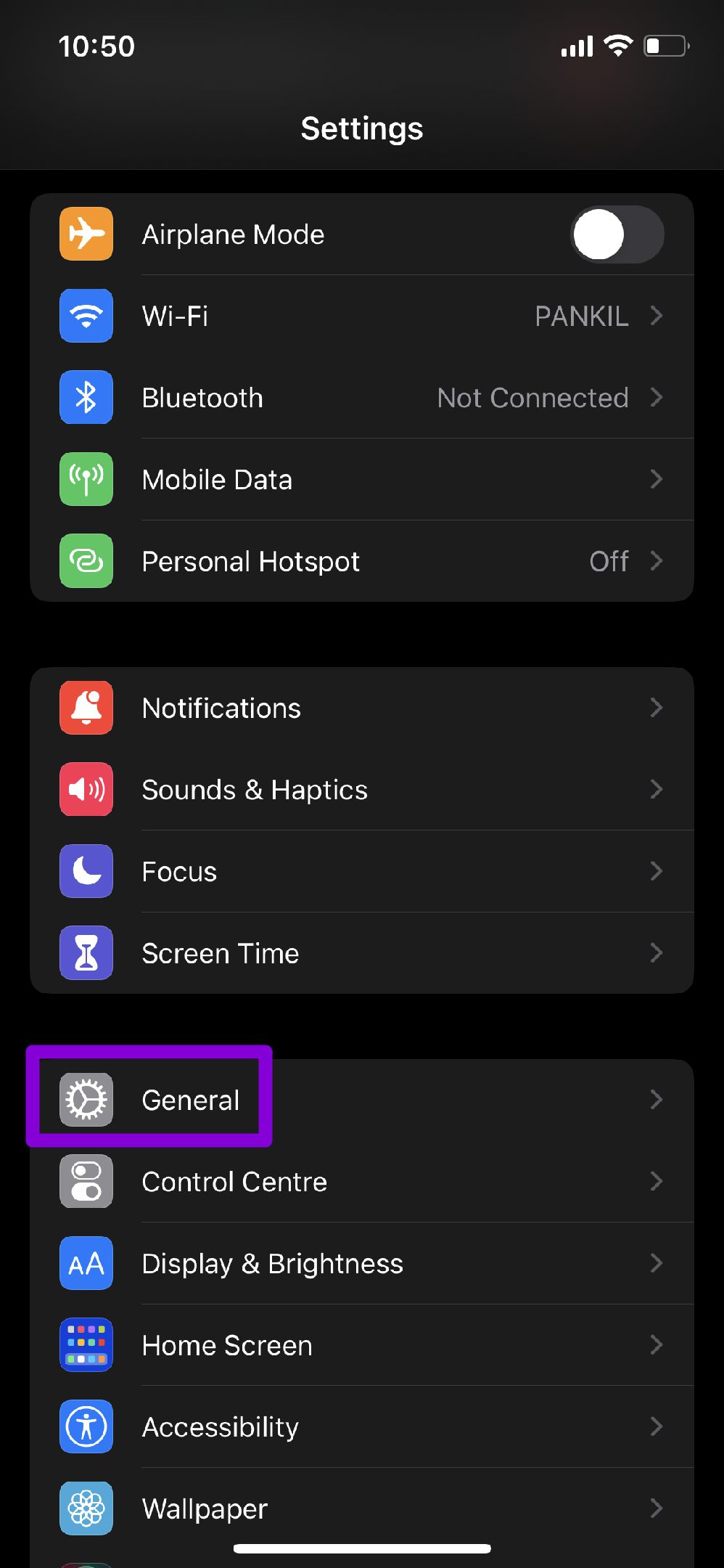The height and width of the screenshot is (1568, 724).
Task: Open Wallpaper settings
Action: tap(362, 1508)
